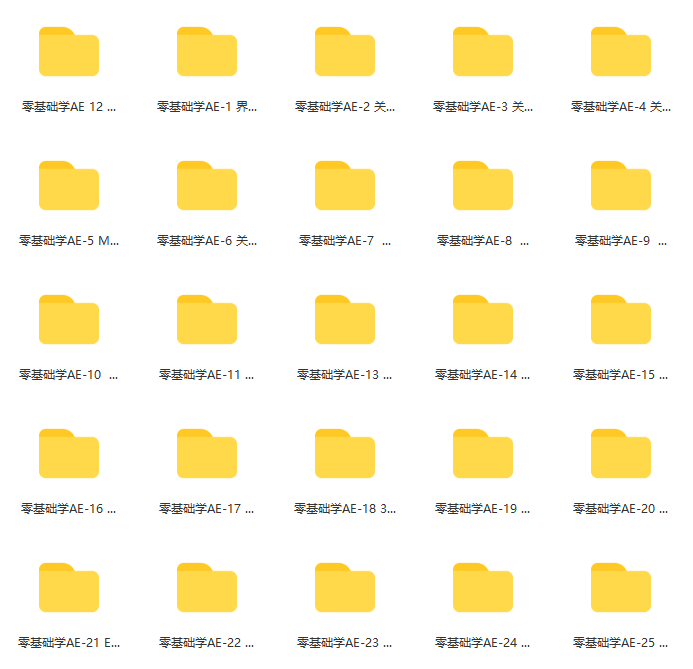
Task: Open the 零基础学AE-20 folder
Action: 621,454
